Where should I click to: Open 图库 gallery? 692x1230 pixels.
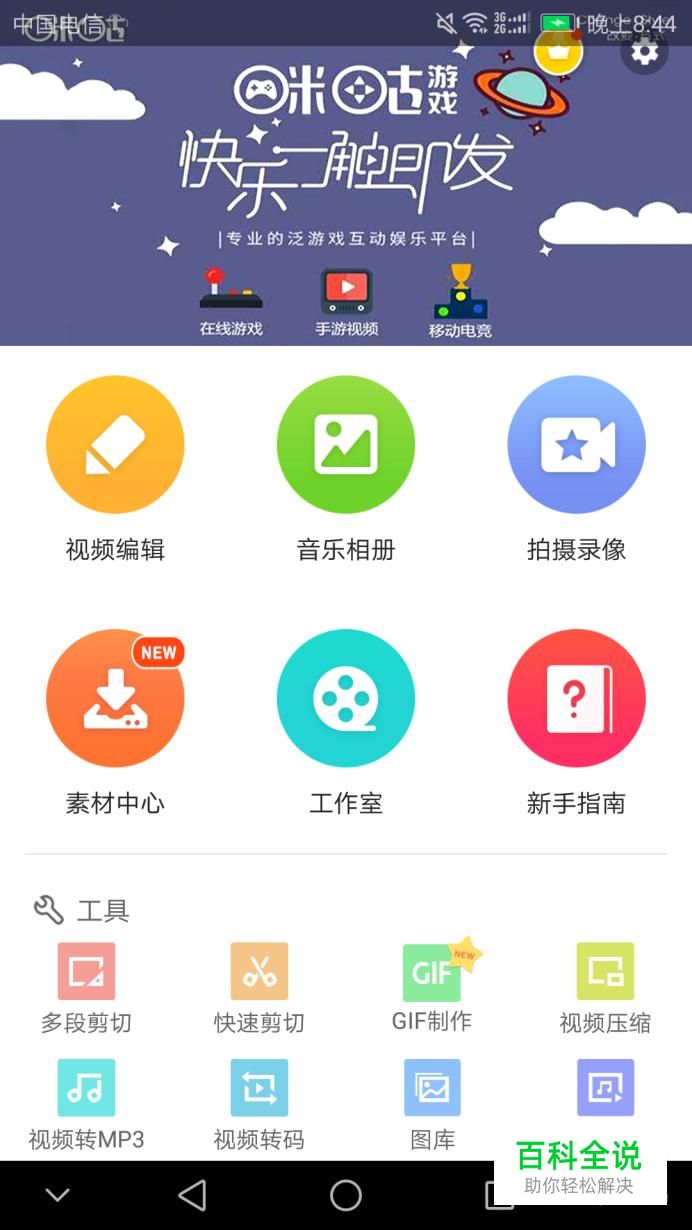pyautogui.click(x=432, y=1088)
